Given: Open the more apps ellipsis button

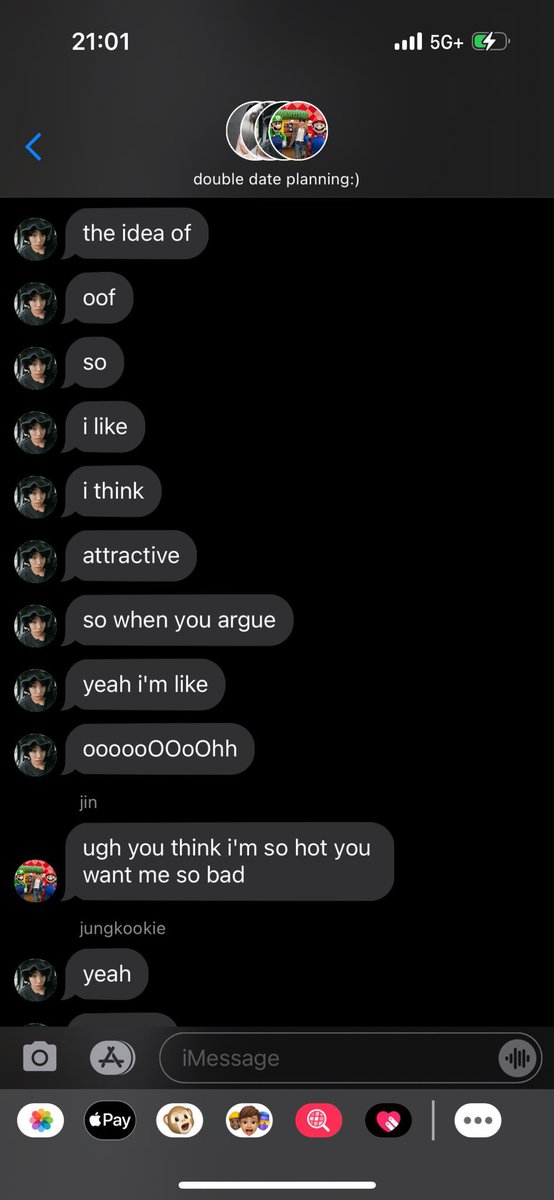Looking at the screenshot, I should pyautogui.click(x=478, y=1120).
